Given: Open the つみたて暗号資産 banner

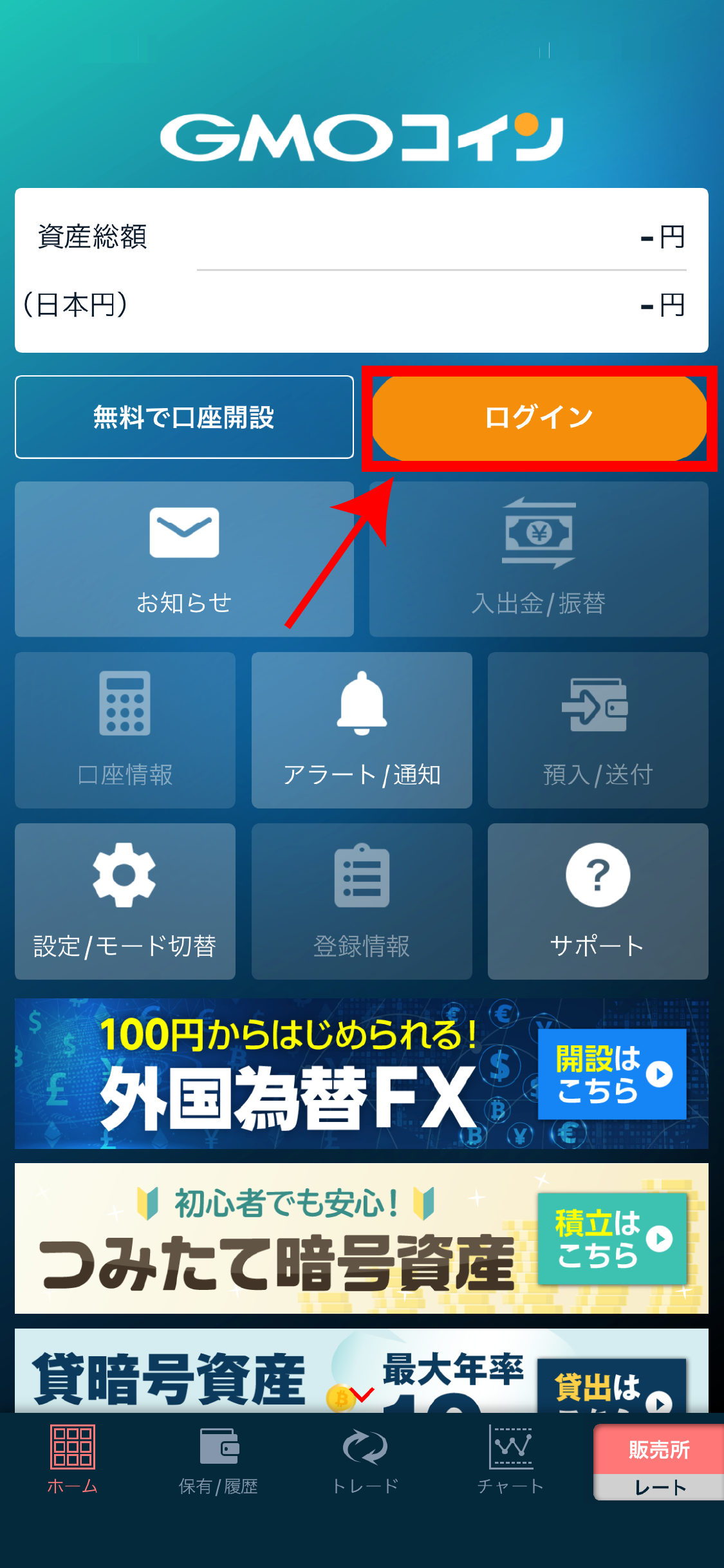Looking at the screenshot, I should click(x=362, y=1238).
